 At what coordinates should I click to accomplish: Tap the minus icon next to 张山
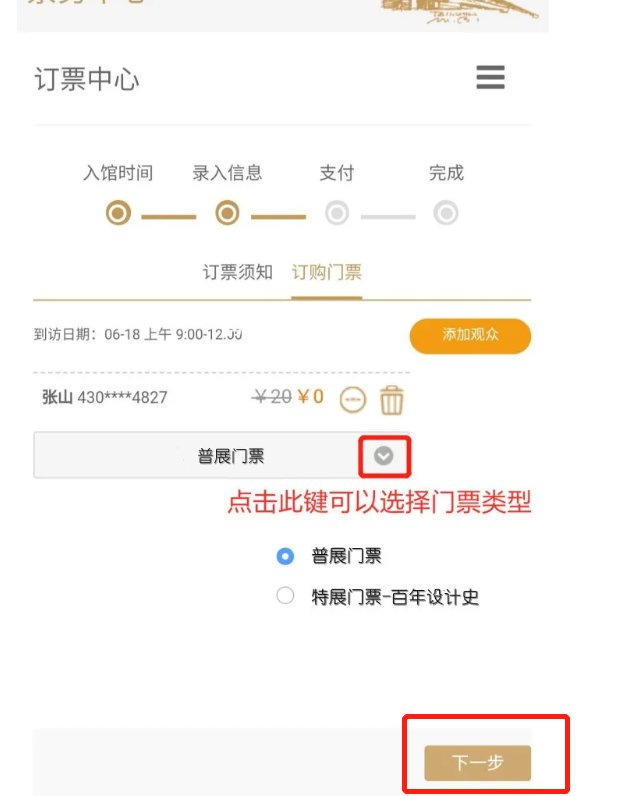click(353, 399)
